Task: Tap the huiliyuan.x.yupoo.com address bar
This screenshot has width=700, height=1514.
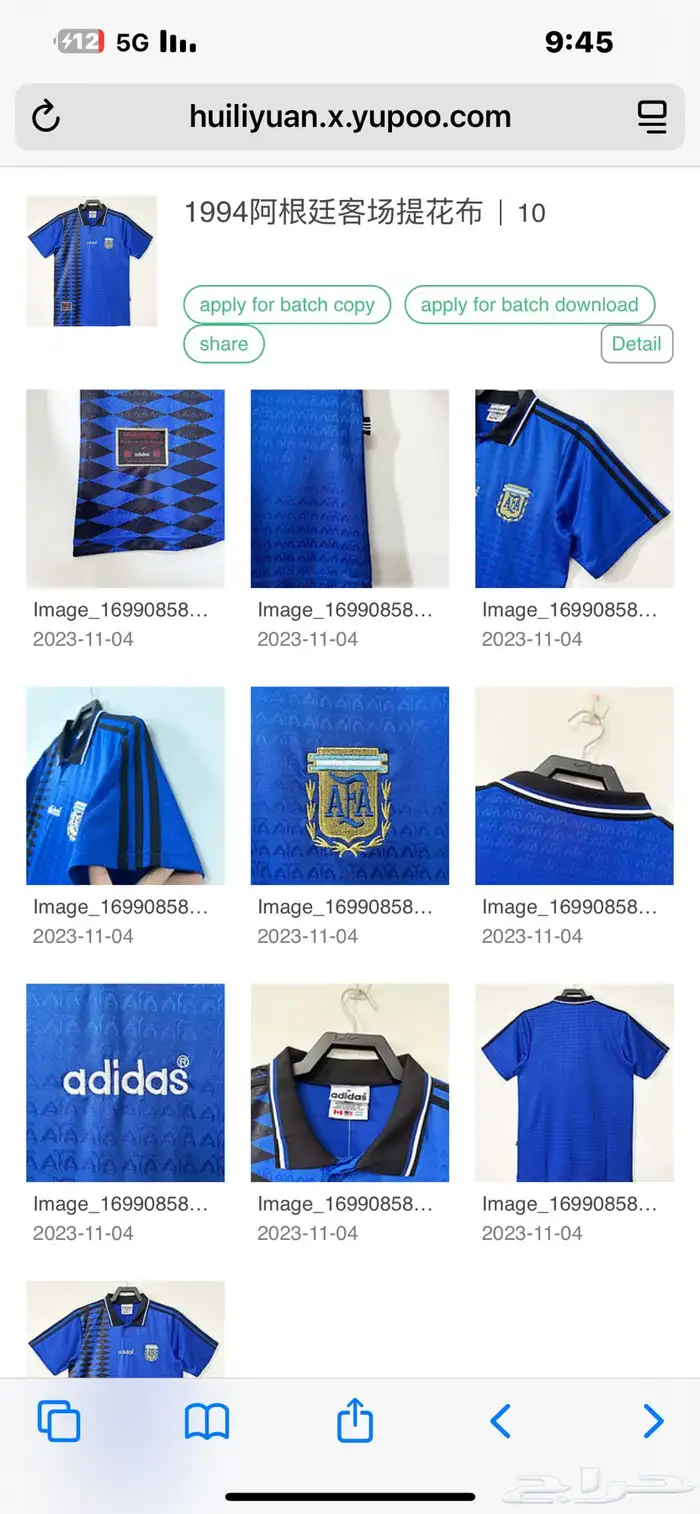Action: 349,117
